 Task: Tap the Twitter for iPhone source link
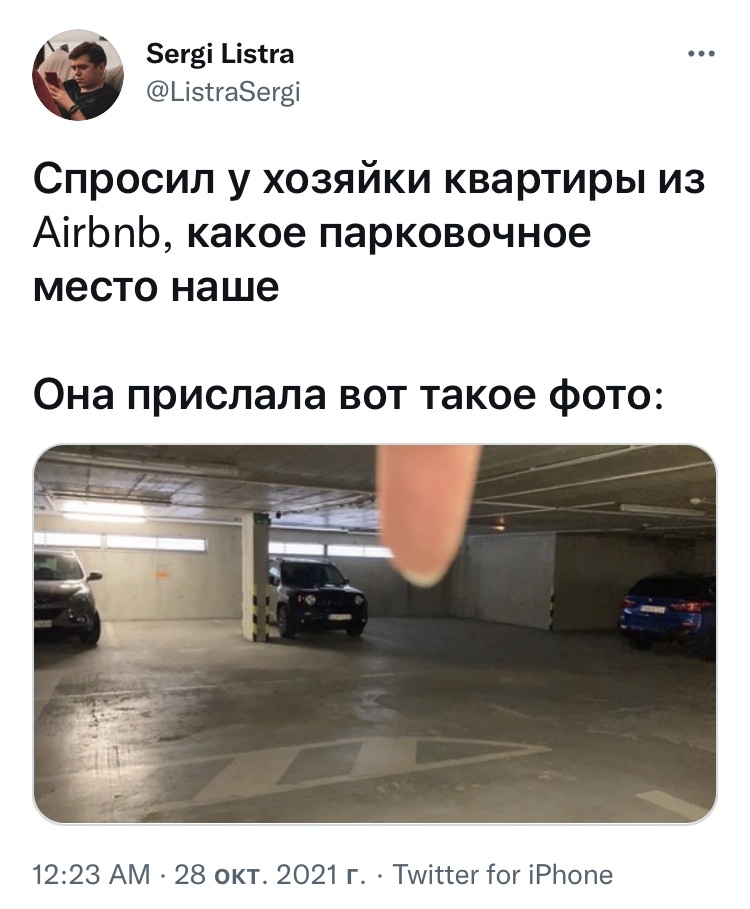tap(503, 875)
